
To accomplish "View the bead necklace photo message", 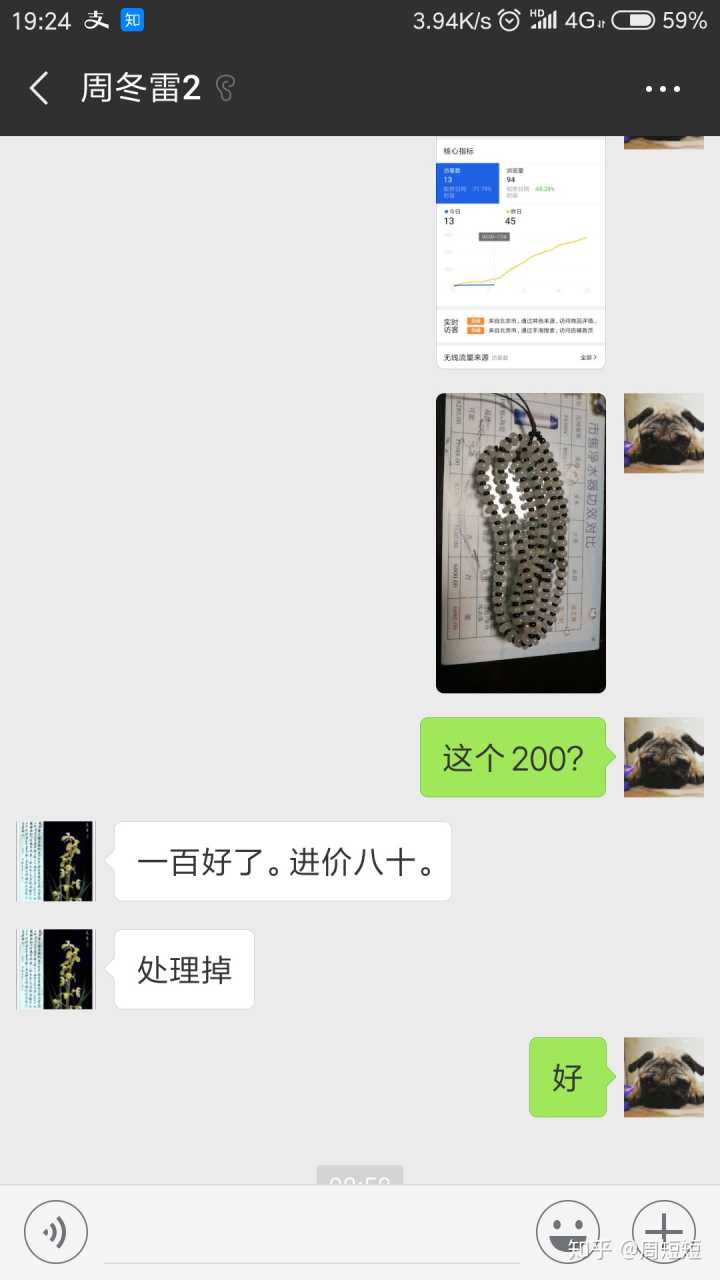I will point(520,542).
